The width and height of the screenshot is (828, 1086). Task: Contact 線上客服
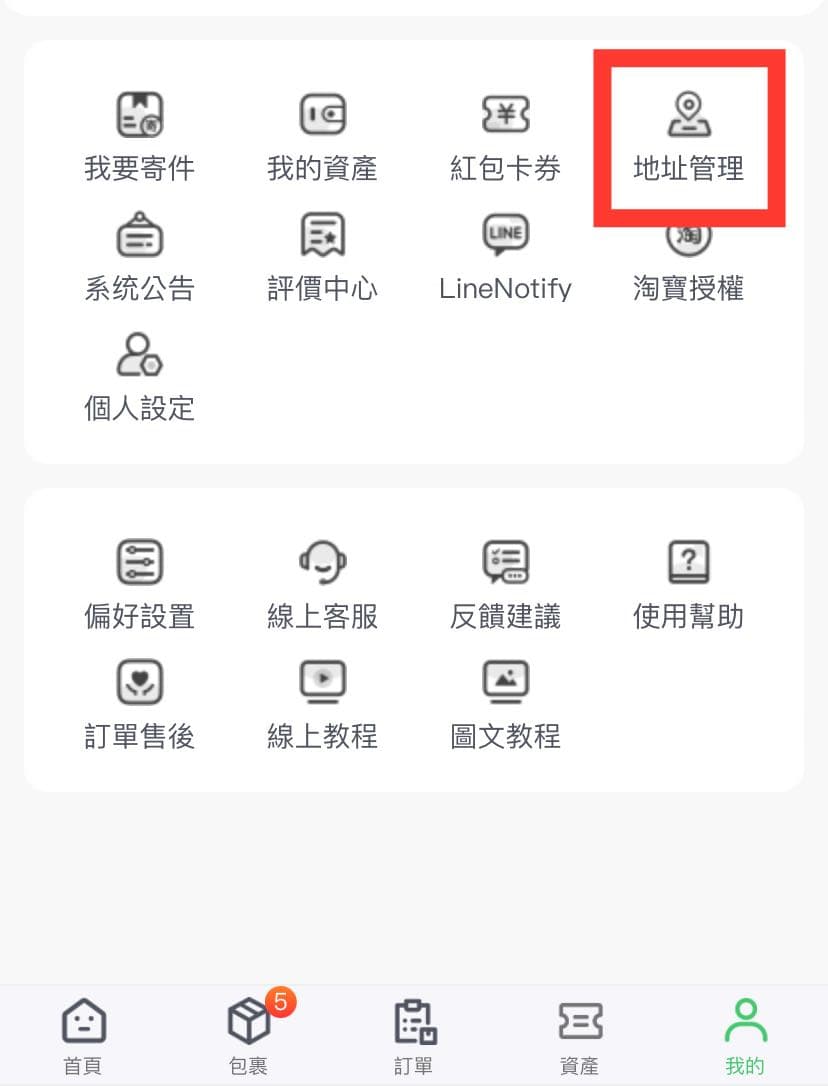point(322,584)
